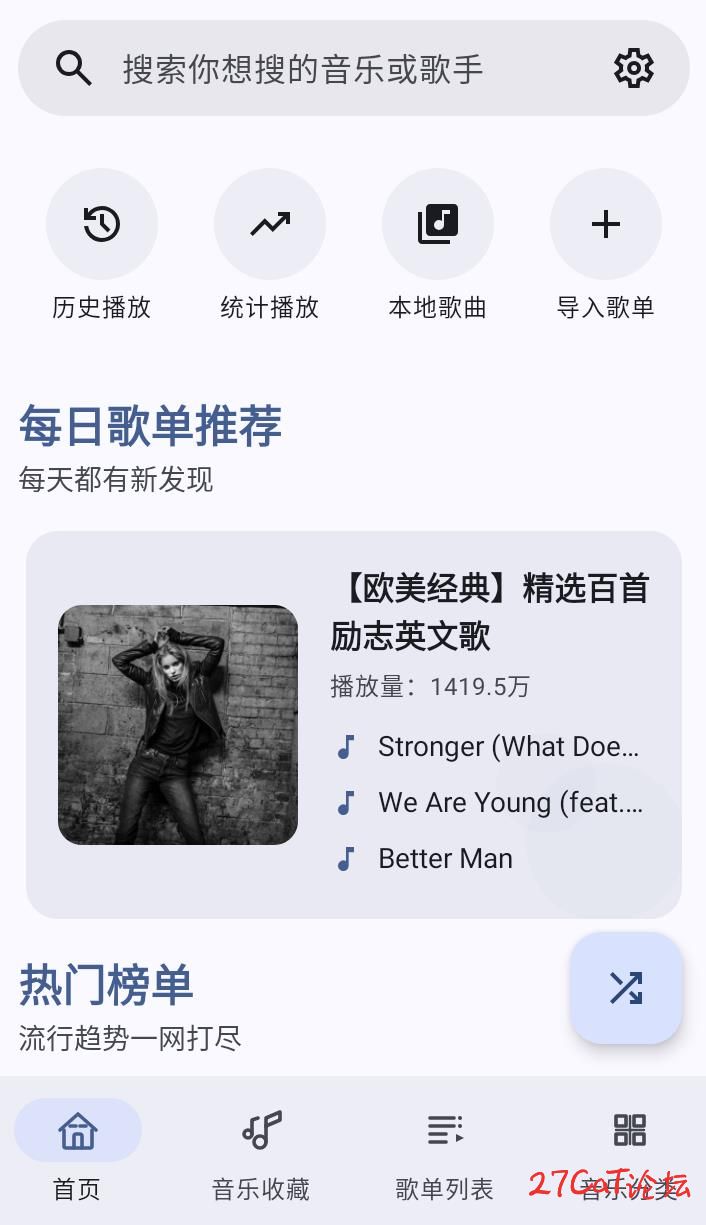Play the song Better Man
This screenshot has width=706, height=1225.
tap(445, 859)
